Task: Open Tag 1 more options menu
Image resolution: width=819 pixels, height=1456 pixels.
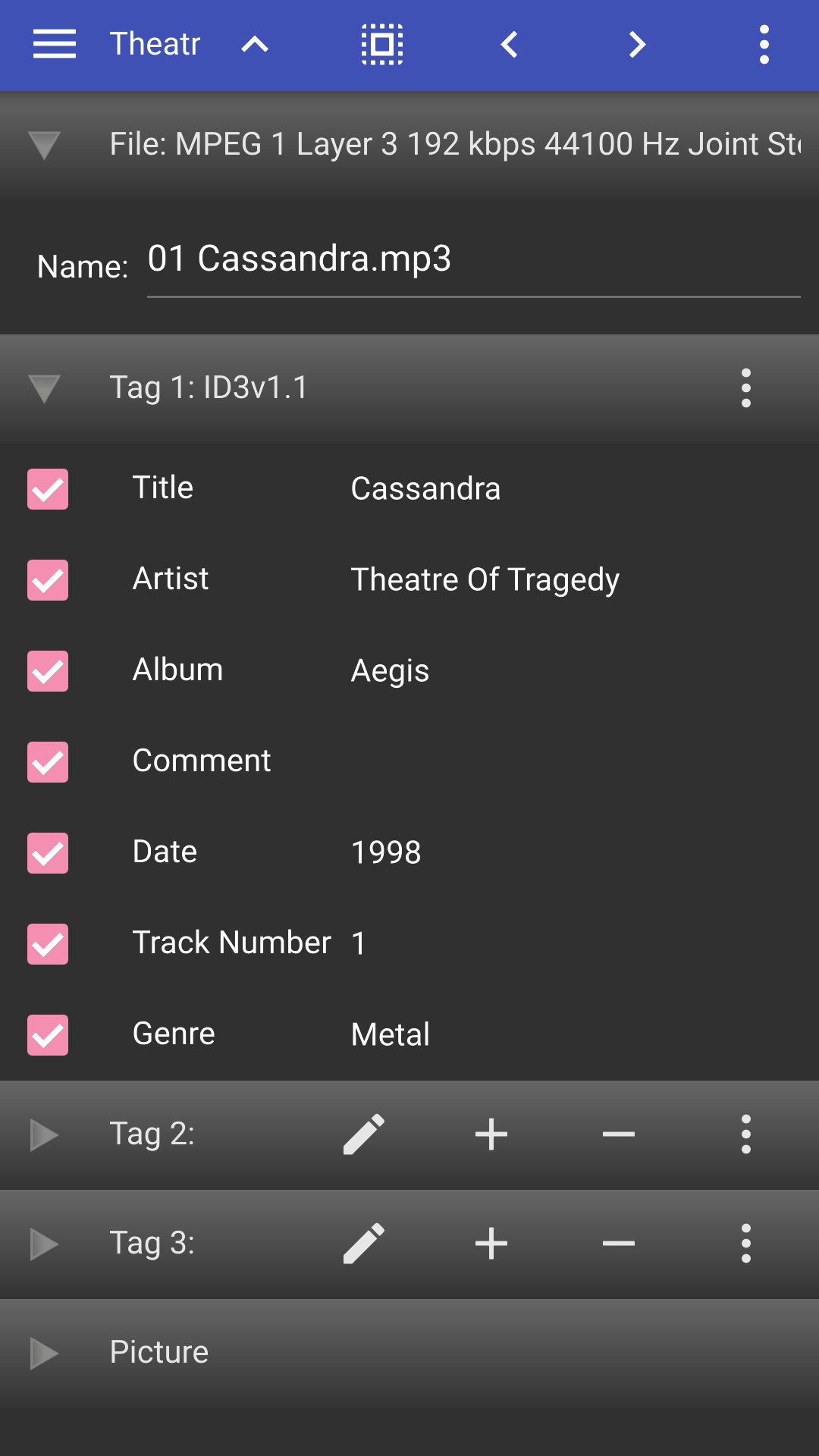Action: pyautogui.click(x=746, y=388)
